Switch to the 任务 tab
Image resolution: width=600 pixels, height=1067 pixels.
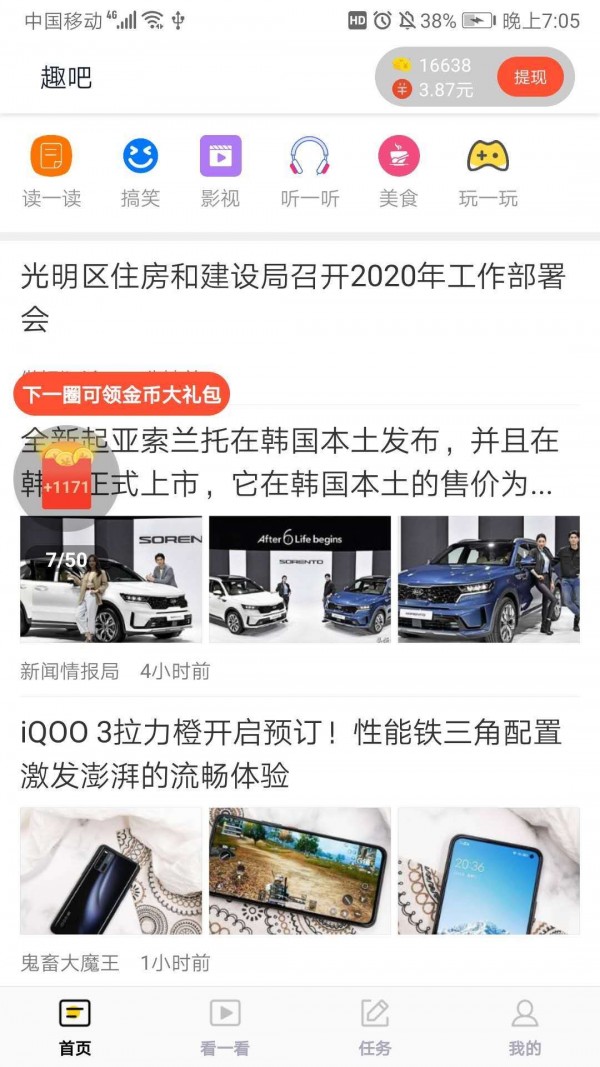[375, 1027]
